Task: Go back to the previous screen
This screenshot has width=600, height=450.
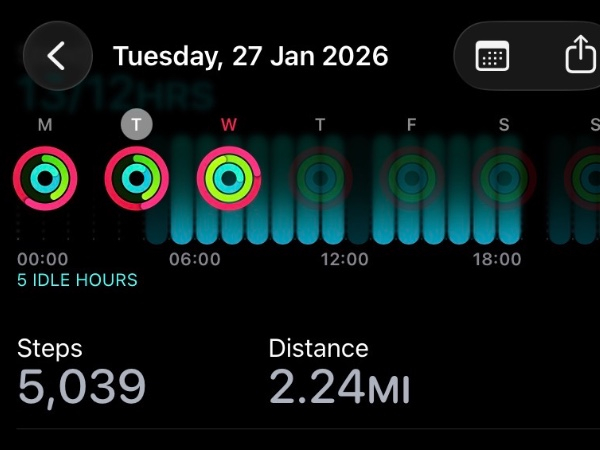Action: pos(57,56)
